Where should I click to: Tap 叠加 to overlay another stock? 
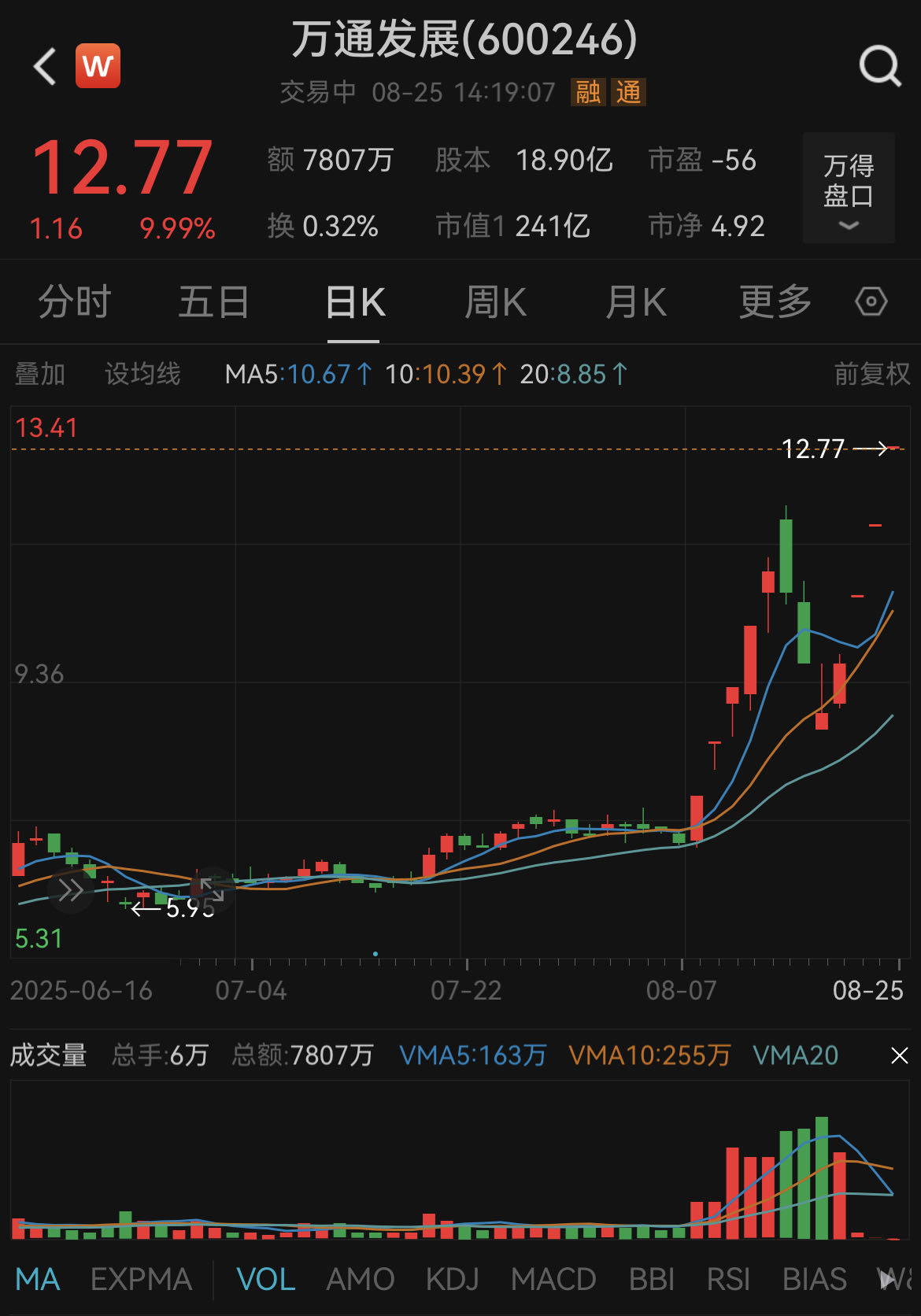point(40,374)
